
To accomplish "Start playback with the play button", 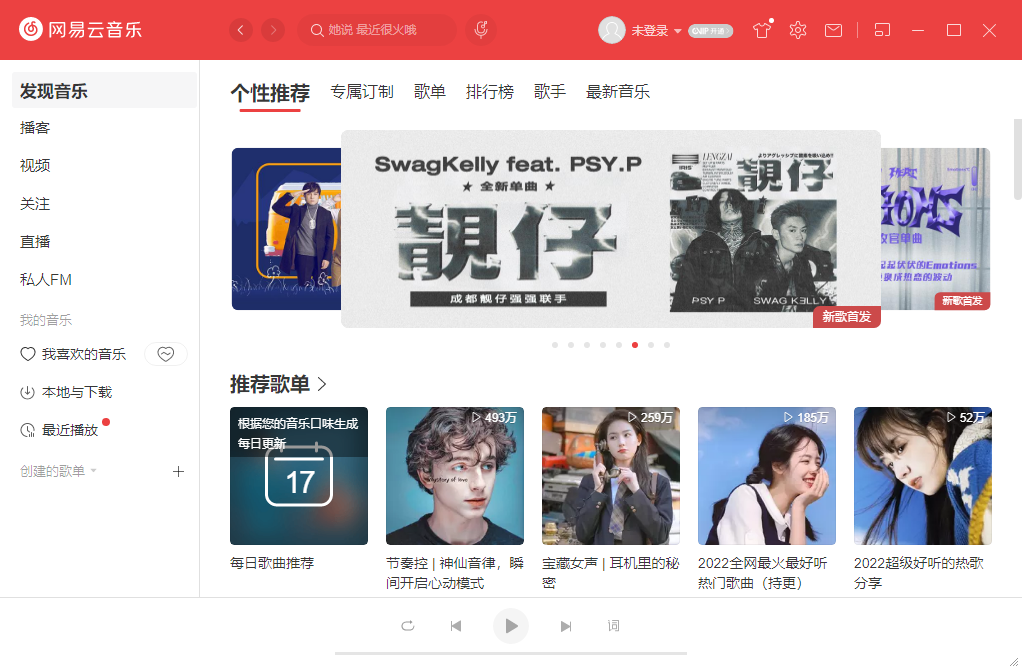I will [x=511, y=626].
